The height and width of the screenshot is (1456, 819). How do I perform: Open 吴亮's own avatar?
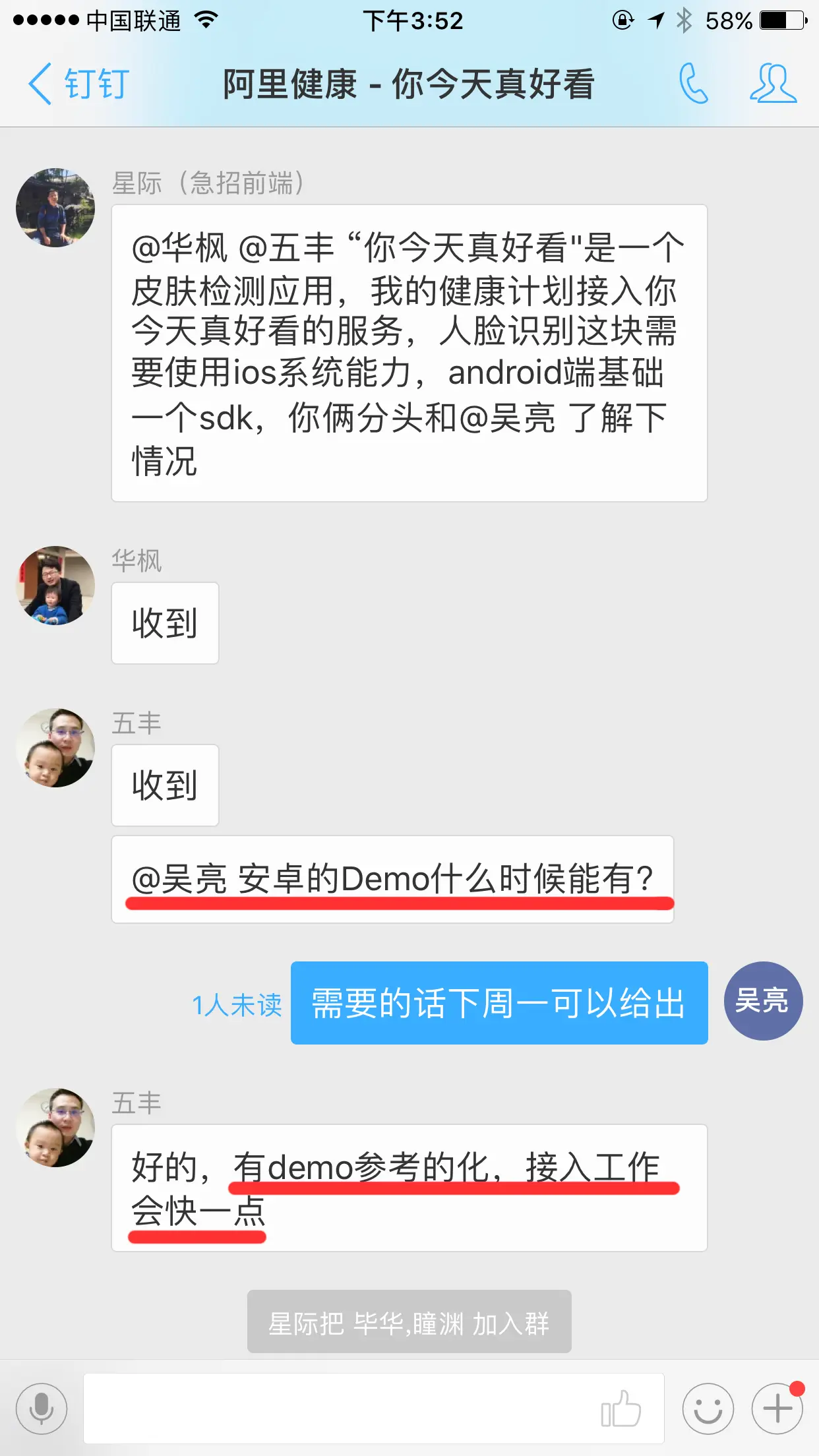(763, 1001)
